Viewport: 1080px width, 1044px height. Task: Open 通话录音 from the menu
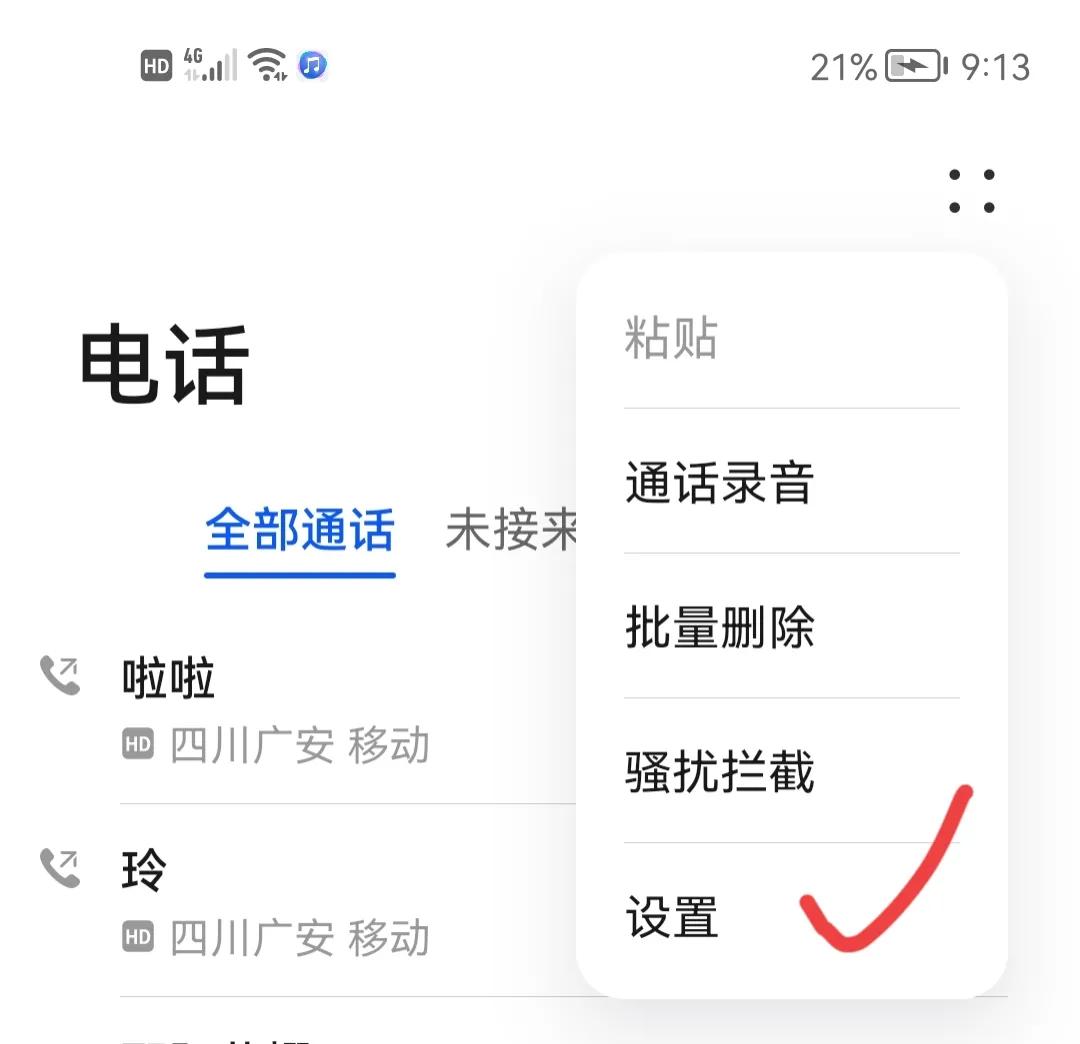click(791, 481)
